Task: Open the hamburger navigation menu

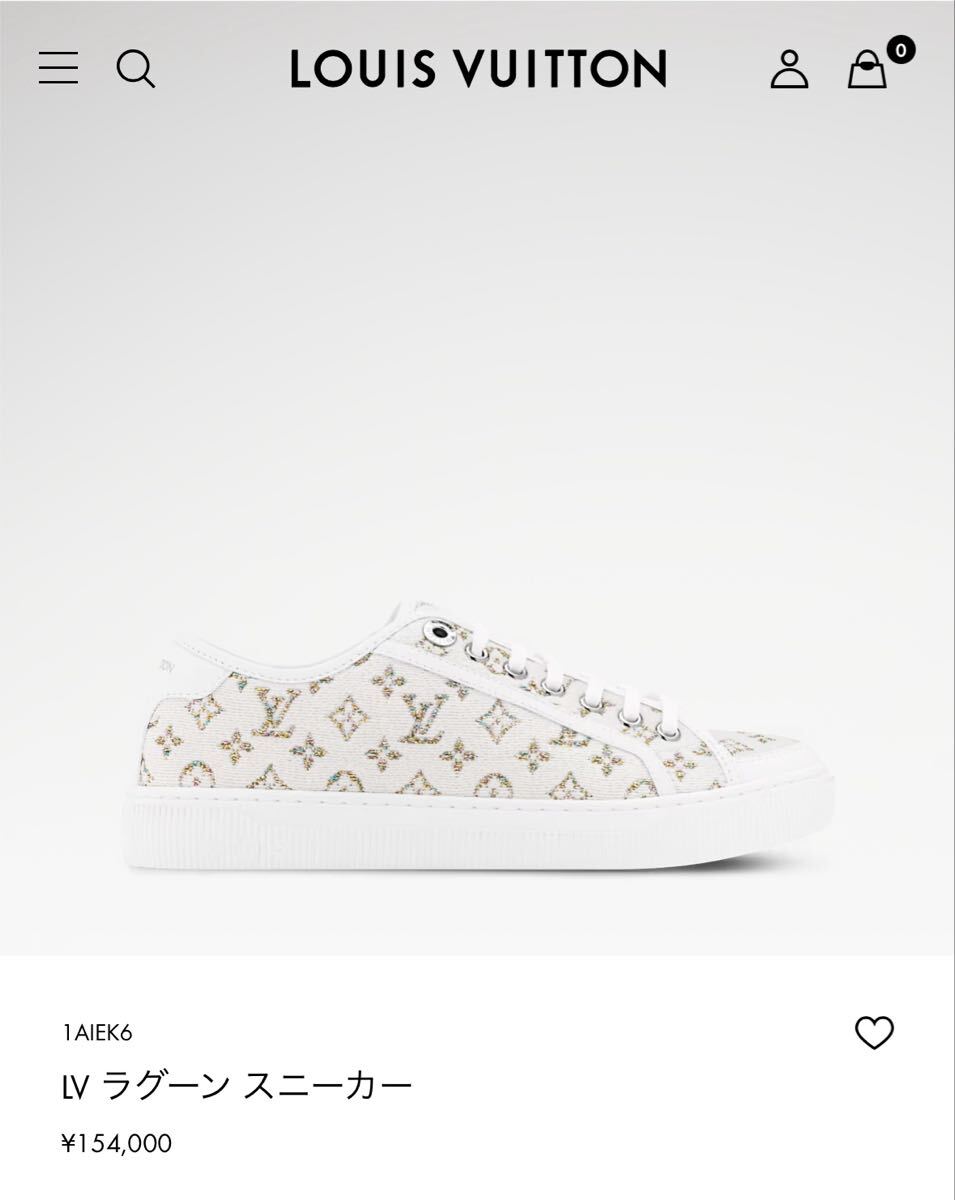Action: pos(58,69)
